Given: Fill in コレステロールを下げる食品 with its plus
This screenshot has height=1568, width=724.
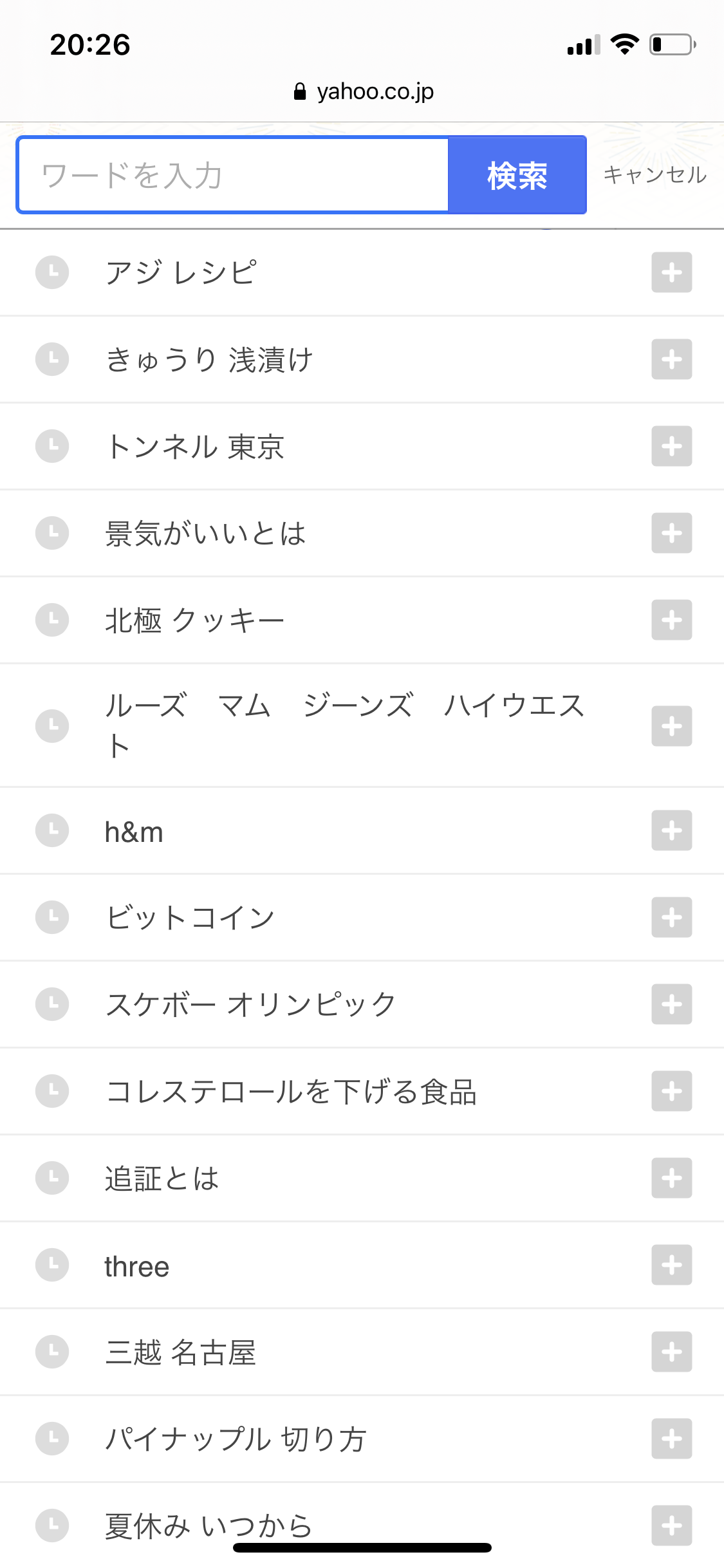Looking at the screenshot, I should (671, 1091).
